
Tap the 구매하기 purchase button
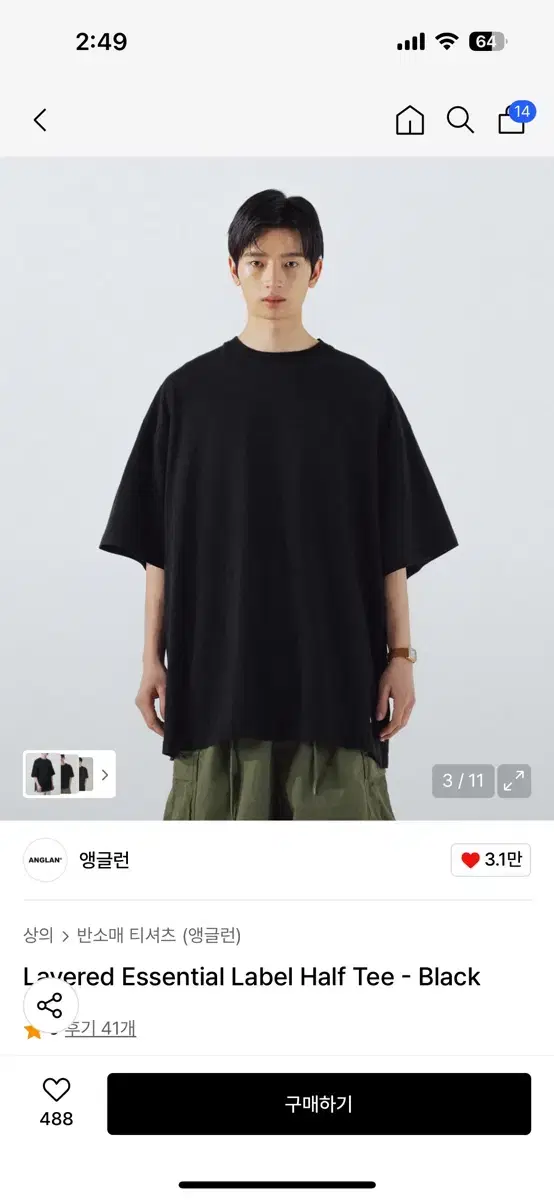click(x=319, y=1104)
